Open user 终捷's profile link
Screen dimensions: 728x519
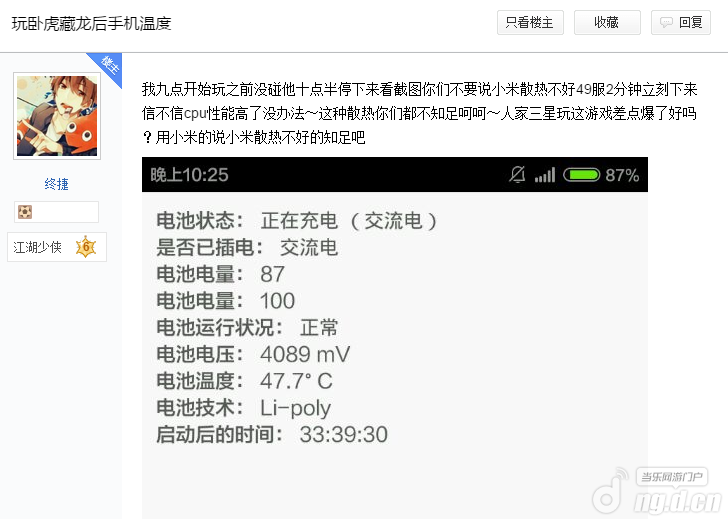pyautogui.click(x=57, y=185)
